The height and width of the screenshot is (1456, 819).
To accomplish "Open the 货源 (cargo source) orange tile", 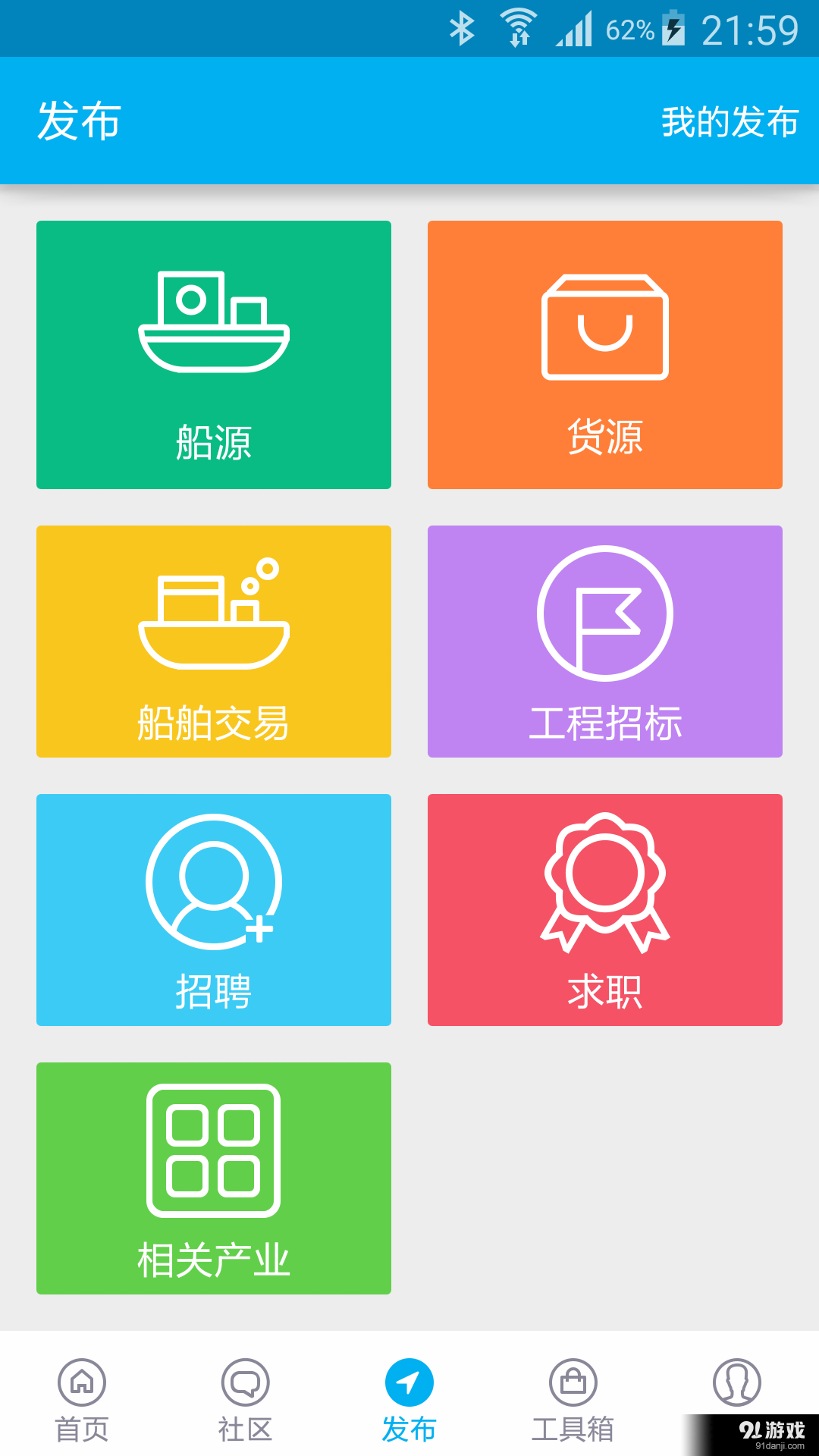I will 604,354.
